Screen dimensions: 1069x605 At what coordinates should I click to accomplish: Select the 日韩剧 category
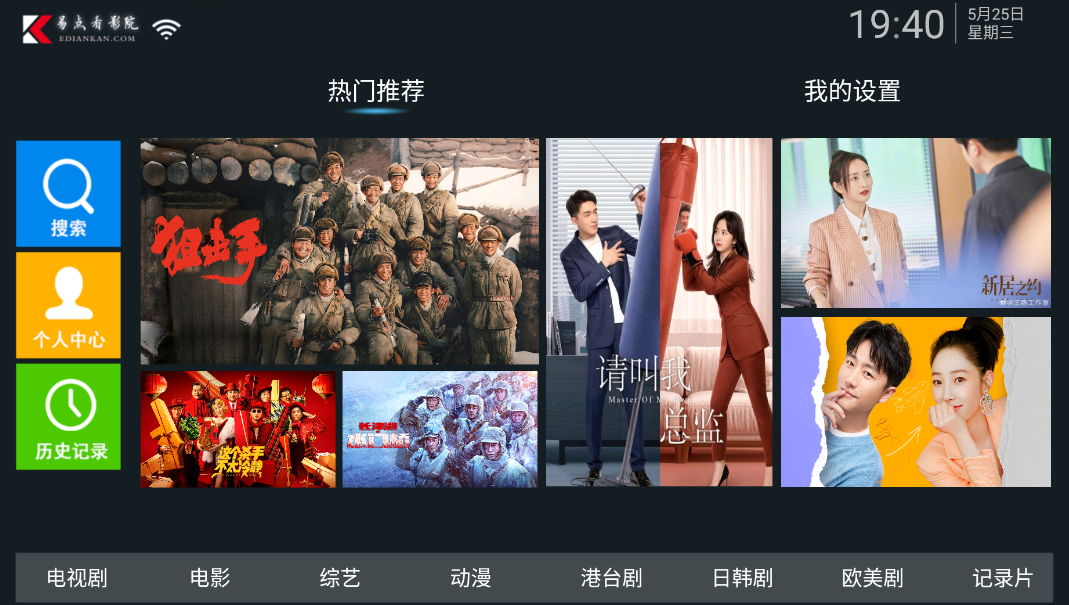pos(742,578)
